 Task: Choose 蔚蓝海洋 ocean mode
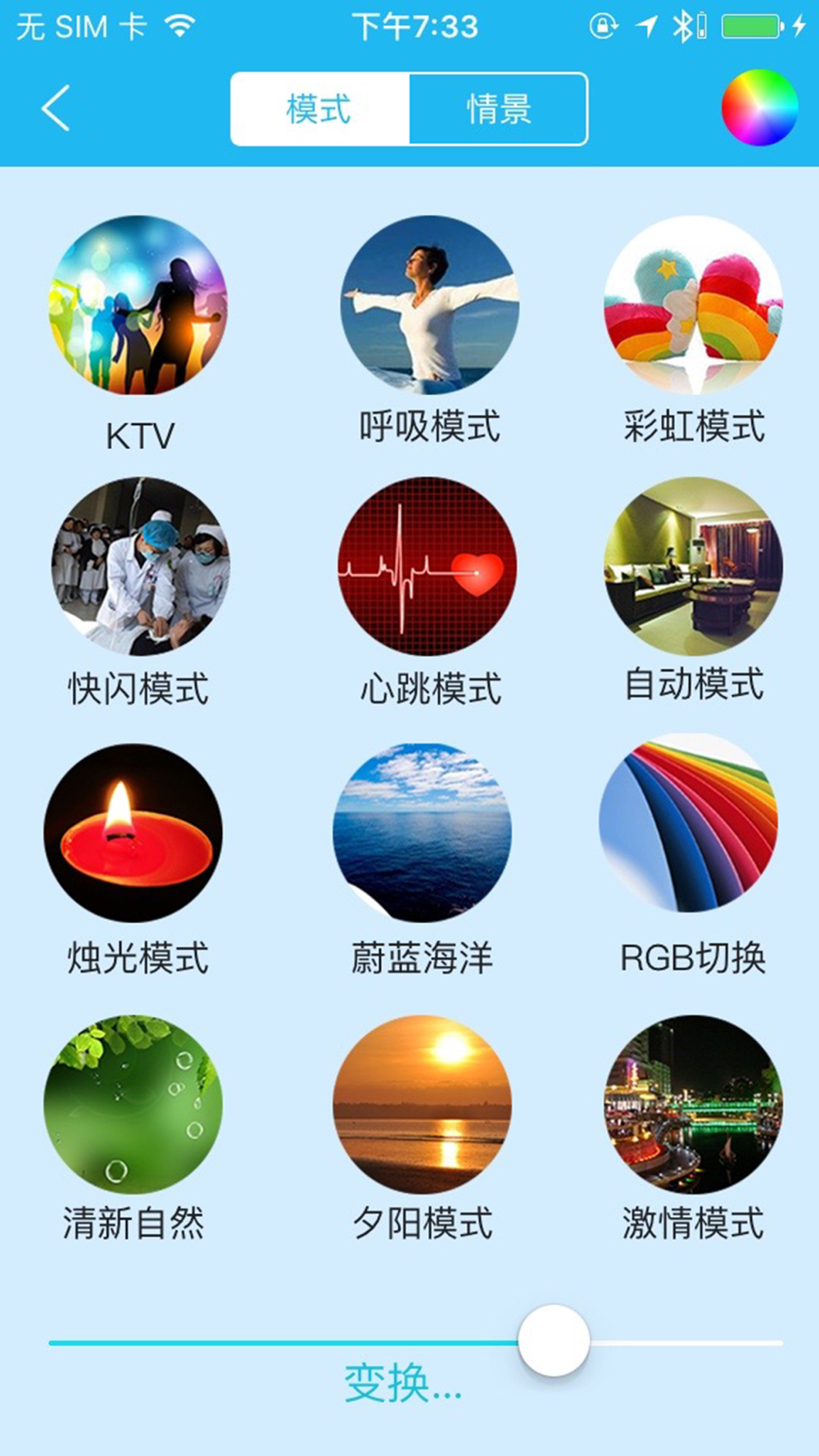422,833
